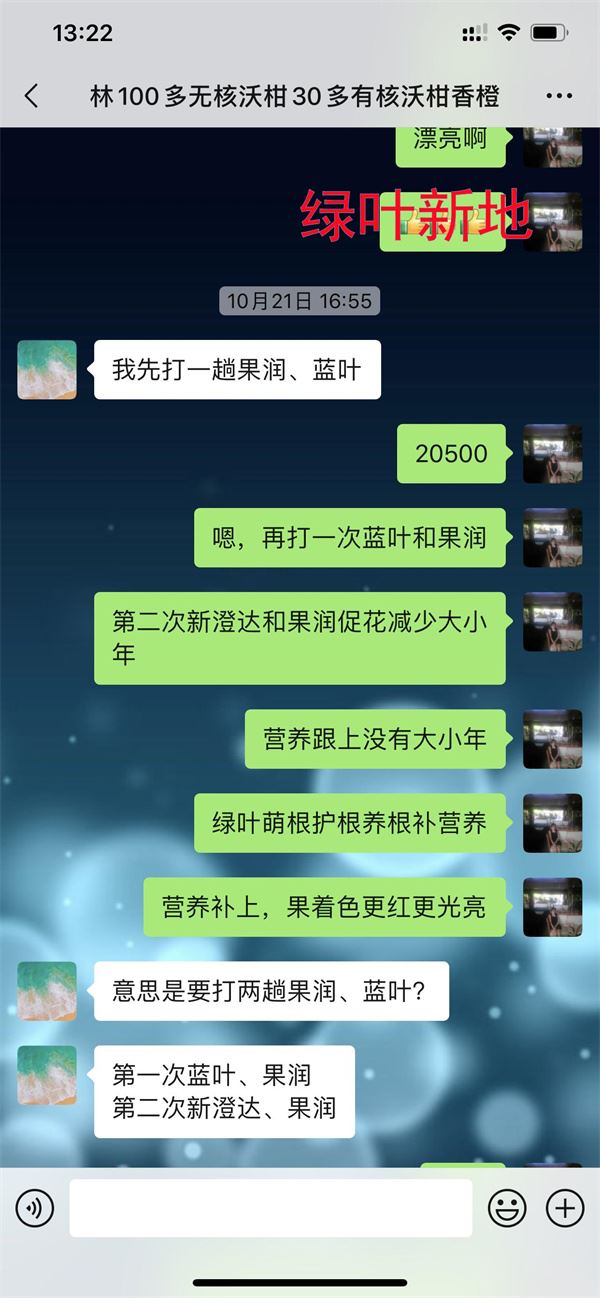Open the plus attachment menu
The height and width of the screenshot is (1298, 600).
coord(565,1208)
